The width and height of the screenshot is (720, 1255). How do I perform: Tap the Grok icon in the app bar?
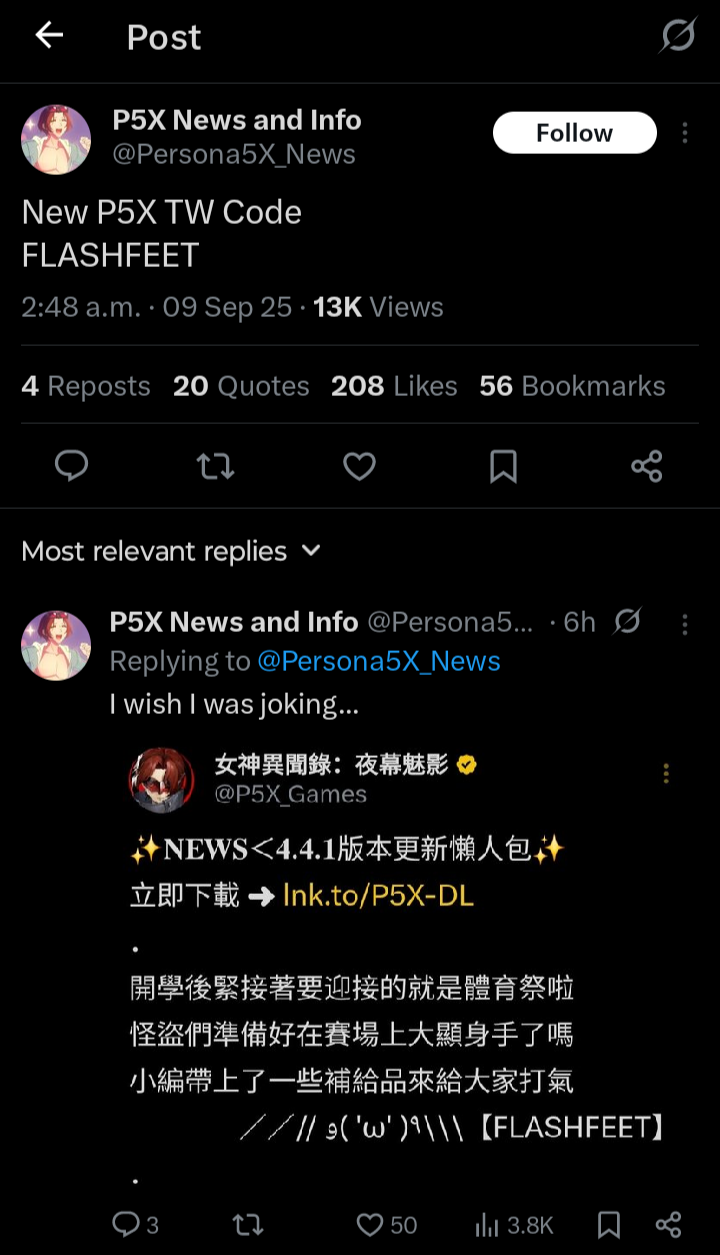pos(678,36)
